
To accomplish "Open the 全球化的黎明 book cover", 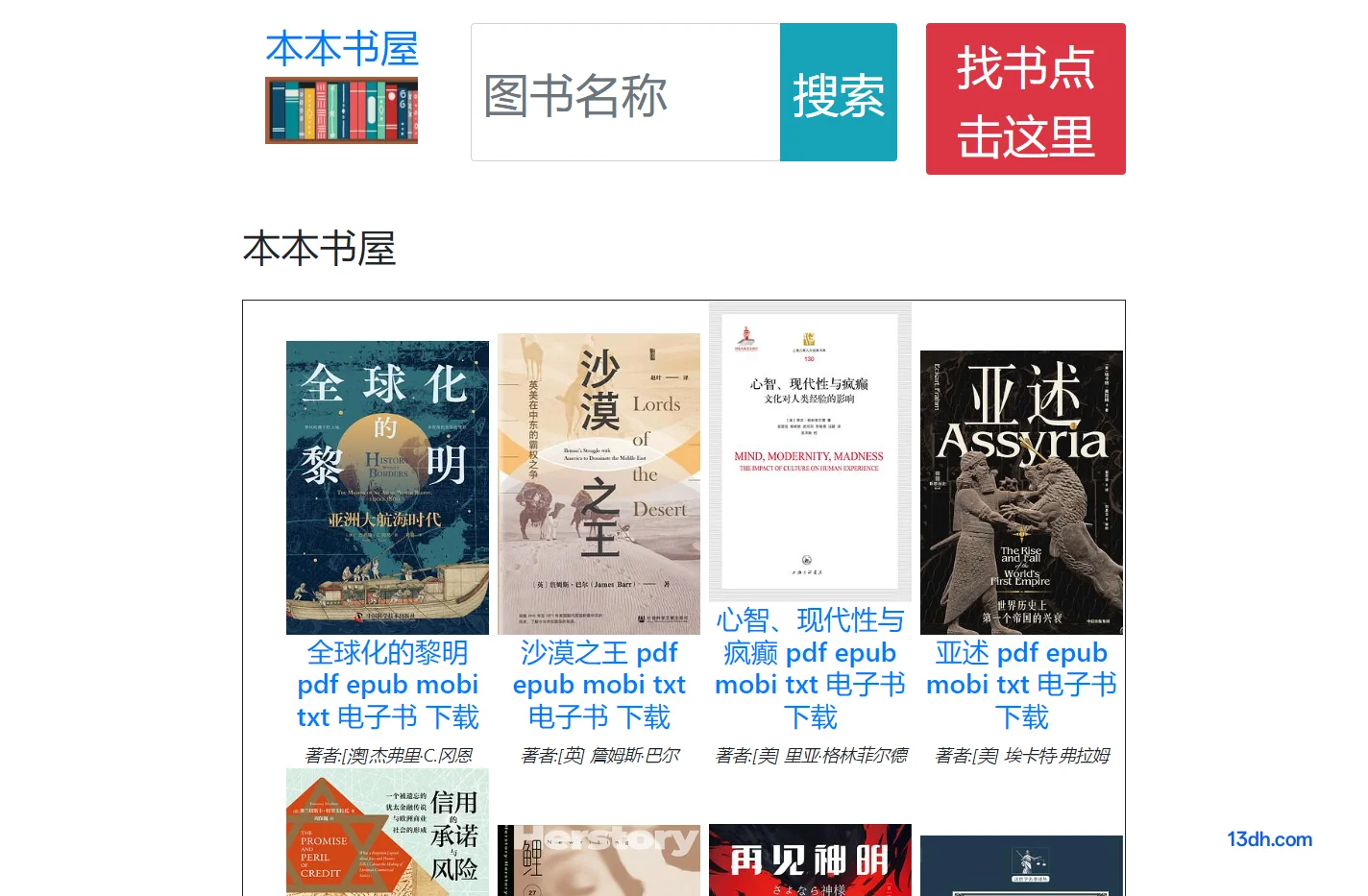I will click(387, 487).
